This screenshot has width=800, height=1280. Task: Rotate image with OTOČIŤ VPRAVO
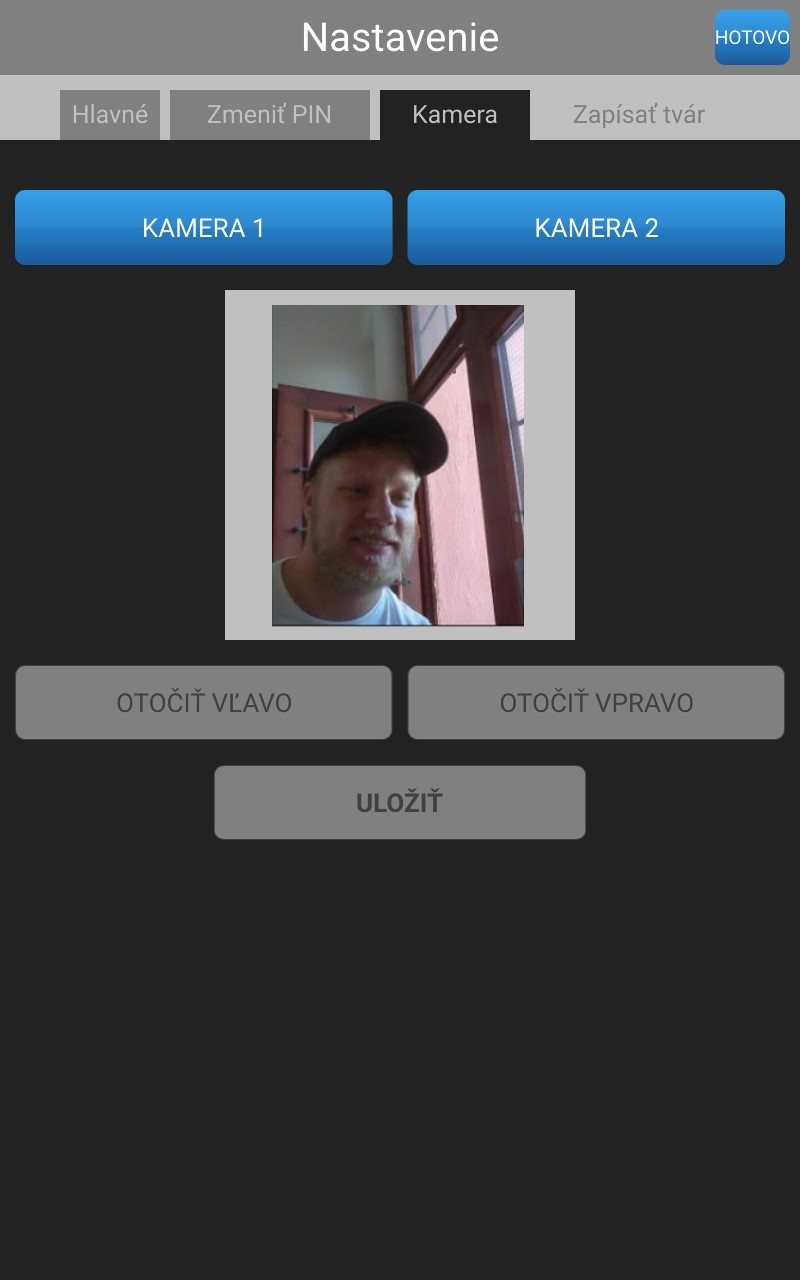click(596, 703)
